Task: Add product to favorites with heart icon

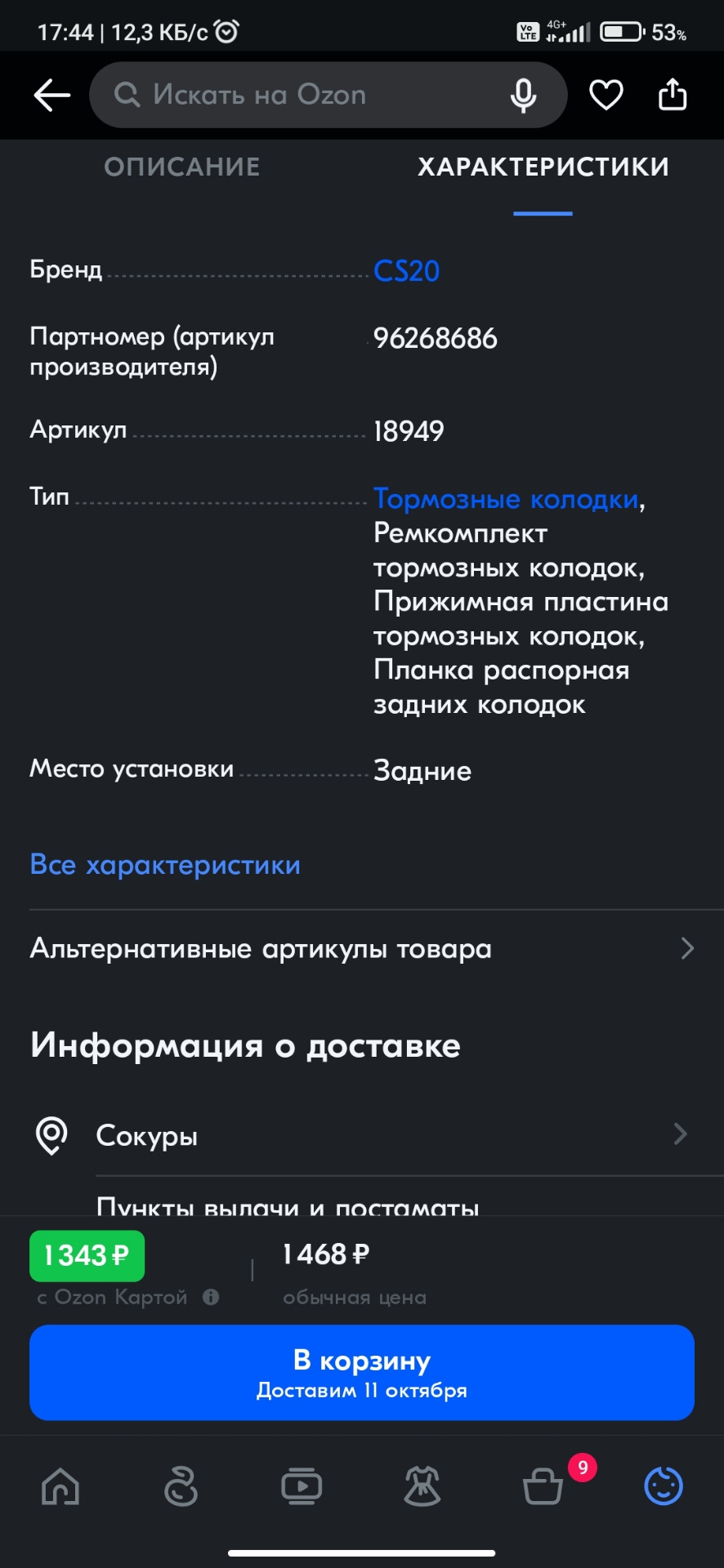Action: 606,95
